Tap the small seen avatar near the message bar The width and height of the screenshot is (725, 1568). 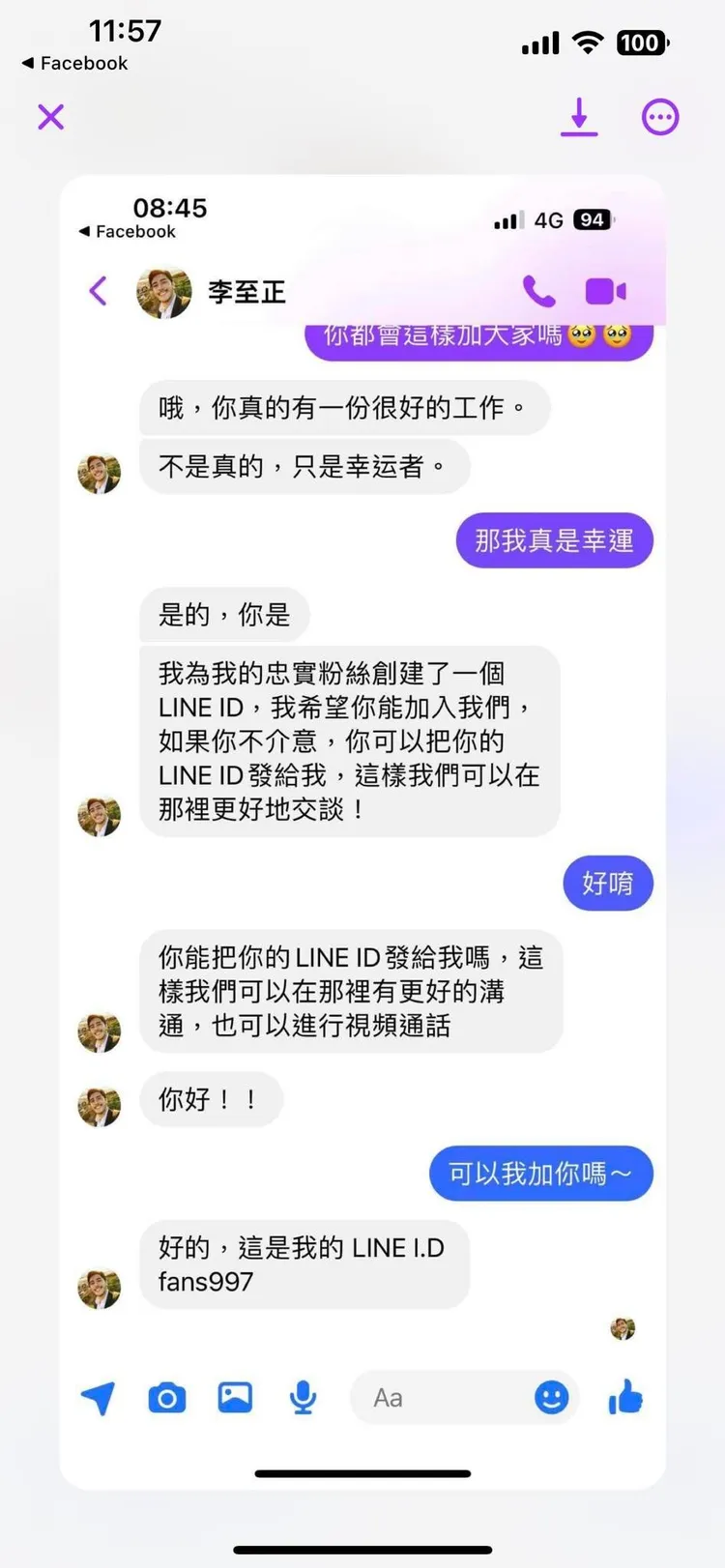(623, 1327)
